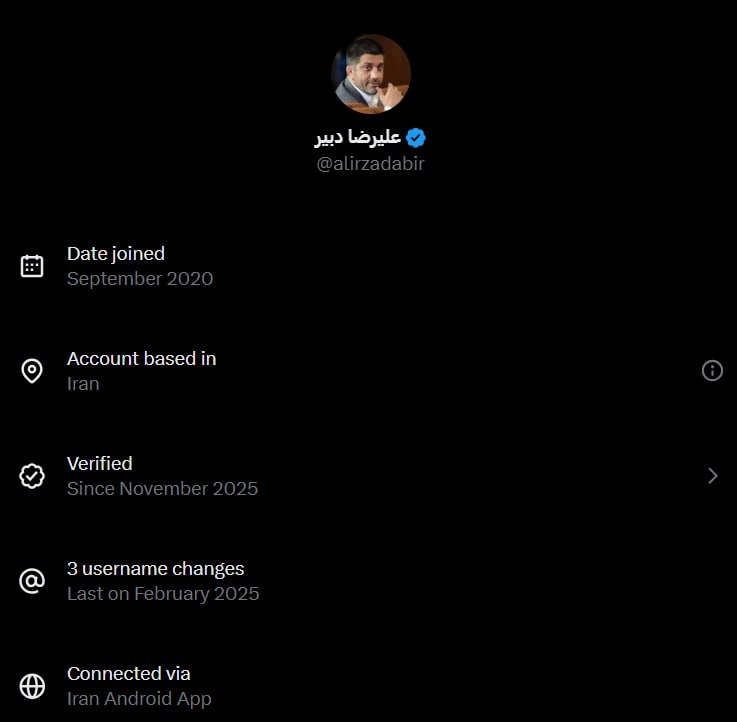This screenshot has height=722, width=737.
Task: Open info icon beside Account based in
Action: [x=712, y=371]
